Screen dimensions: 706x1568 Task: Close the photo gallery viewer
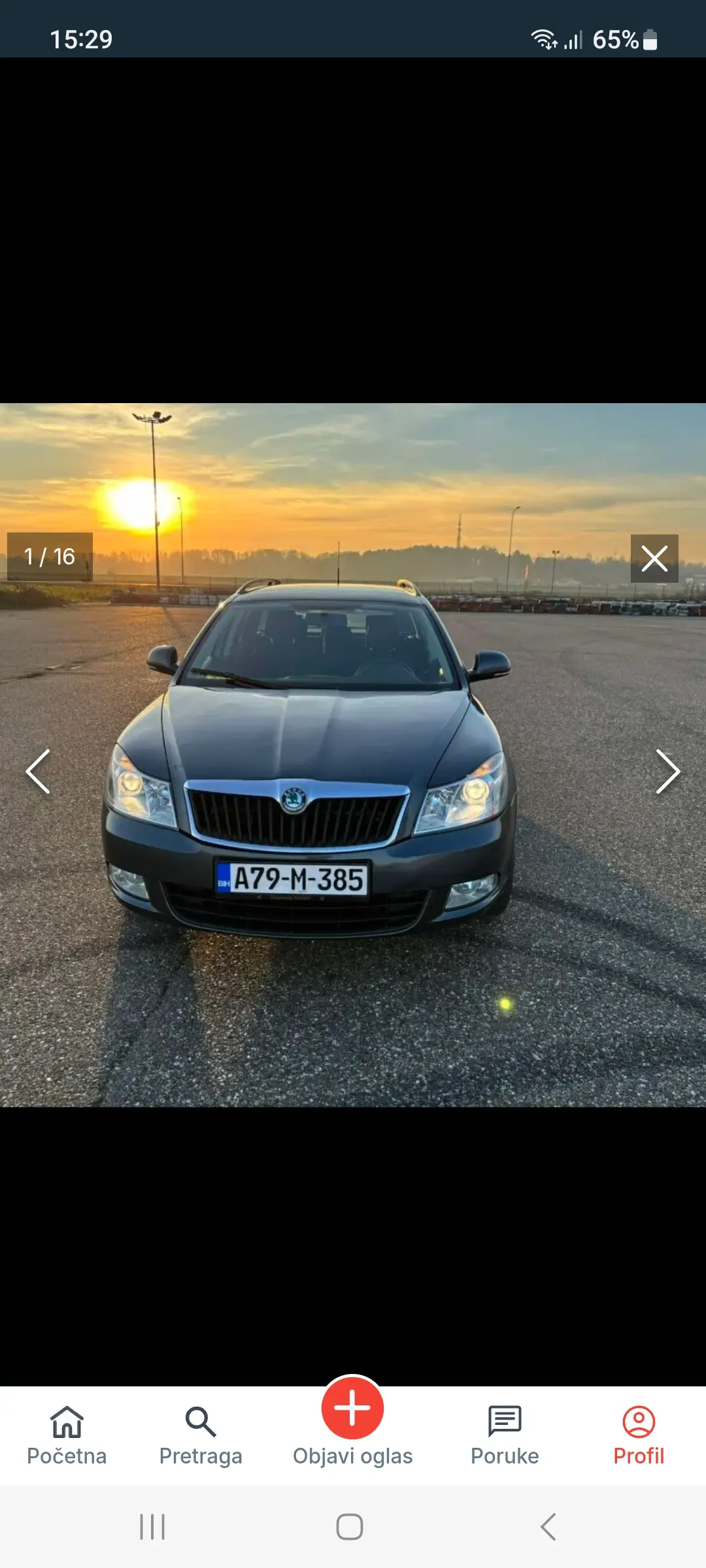pos(654,559)
